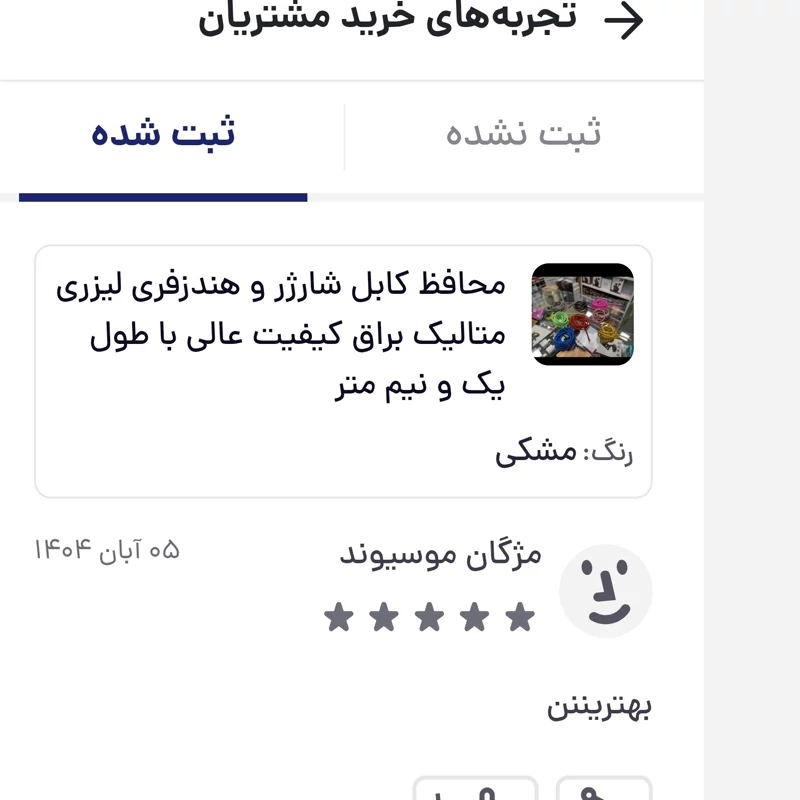Open the reviewed cable protector product card
The height and width of the screenshot is (800, 800).
[343, 371]
